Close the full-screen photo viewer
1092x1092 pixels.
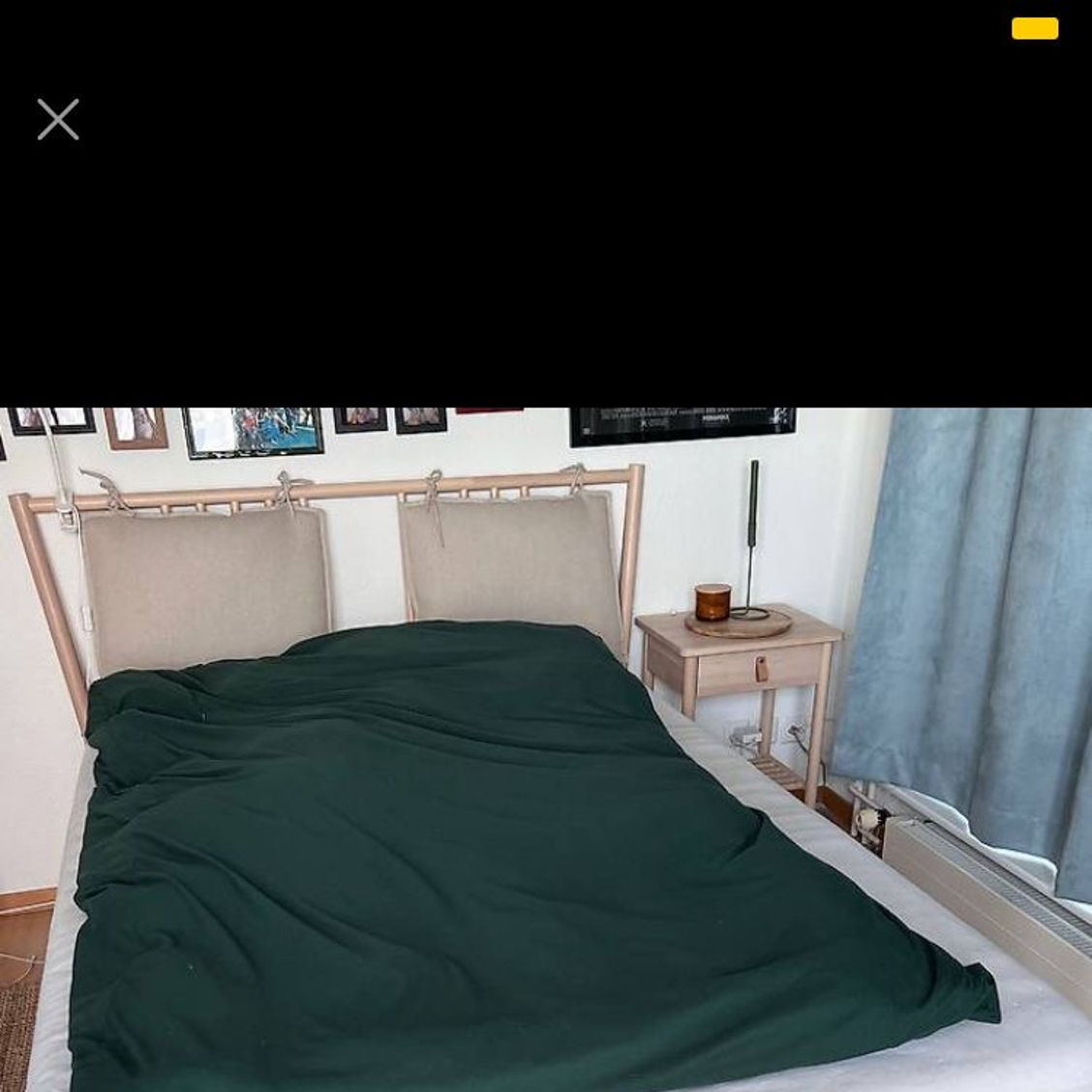[x=58, y=120]
